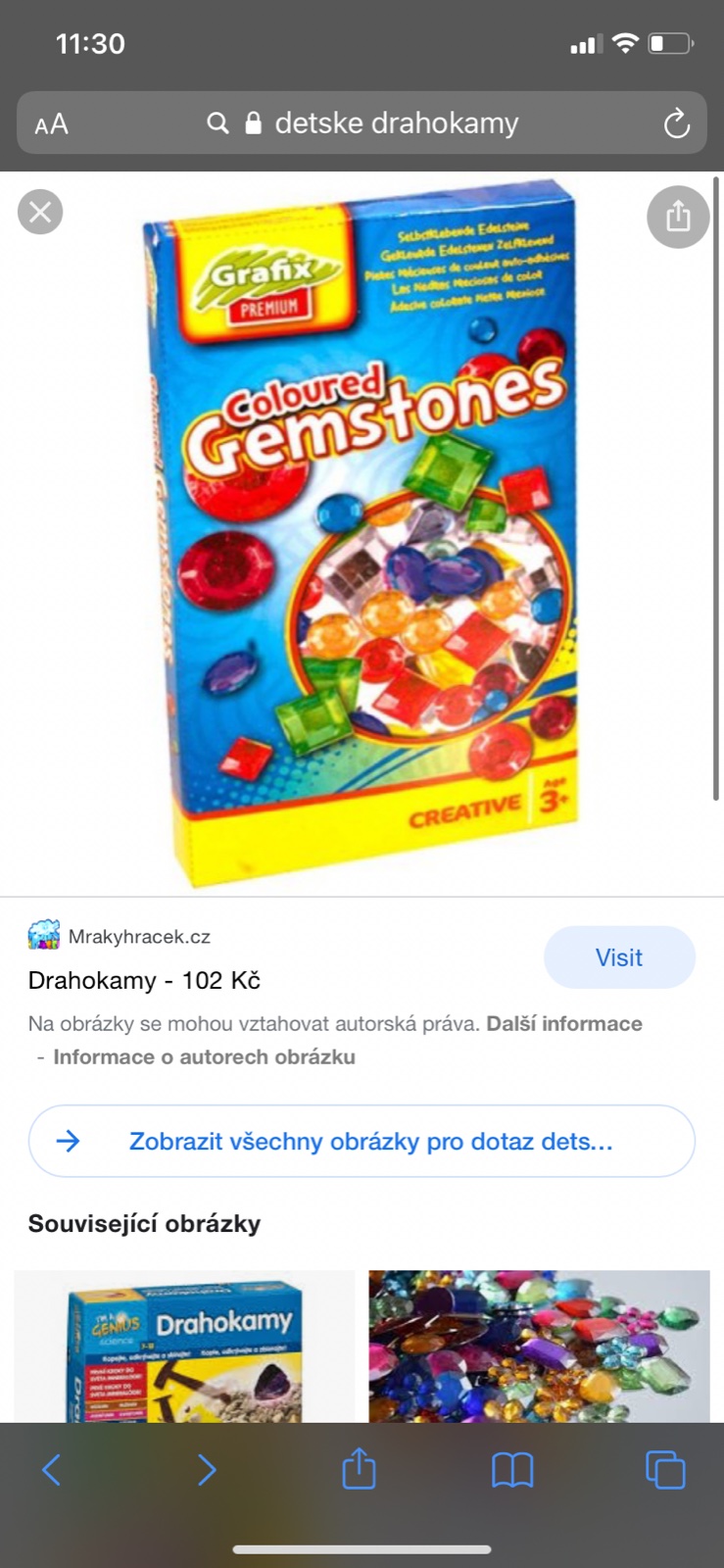This screenshot has height=1568, width=724.
Task: Show all images with Zobrazit všechny obrázky
Action: 362,1141
